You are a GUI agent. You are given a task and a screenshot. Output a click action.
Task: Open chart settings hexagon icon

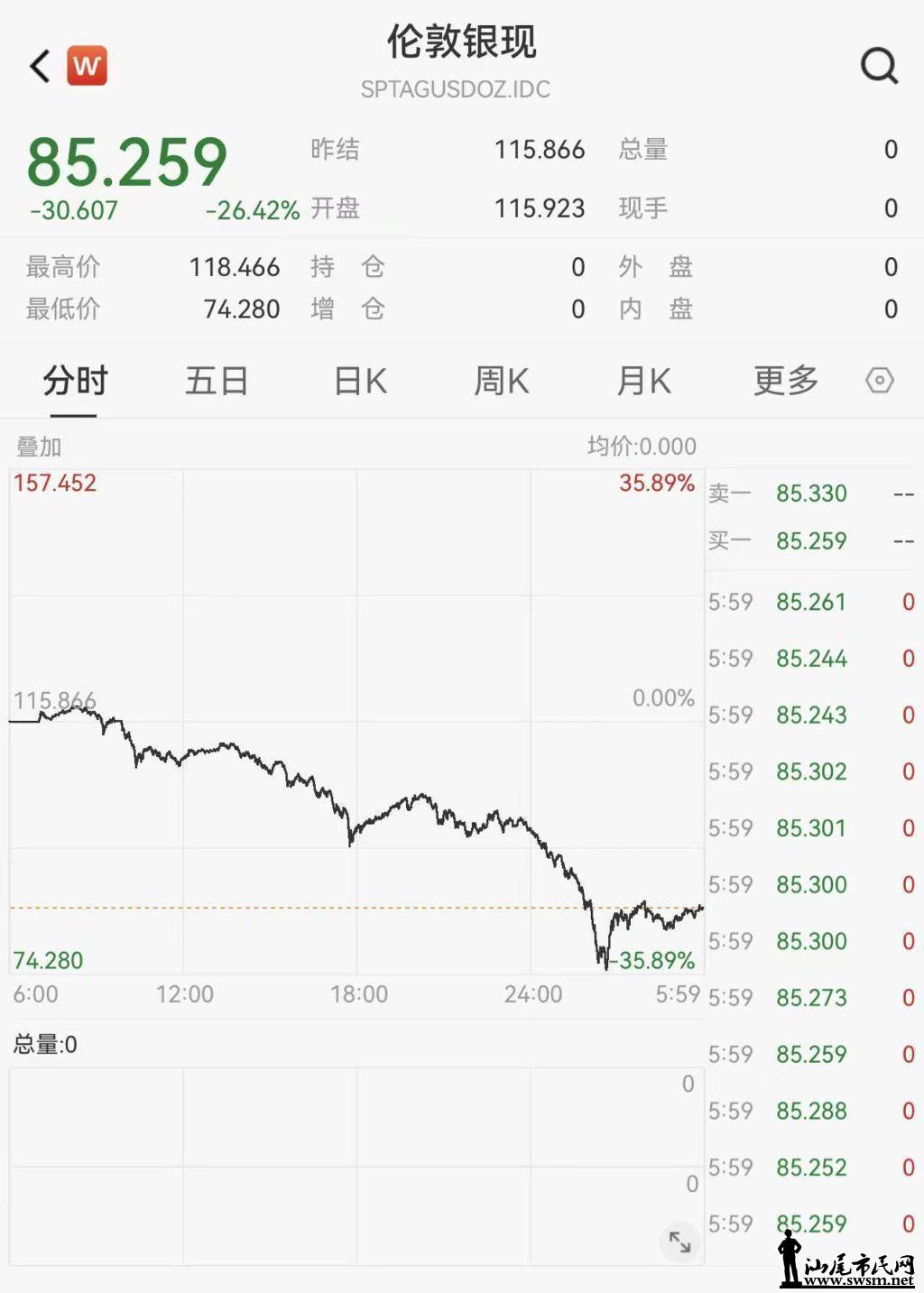tap(880, 381)
